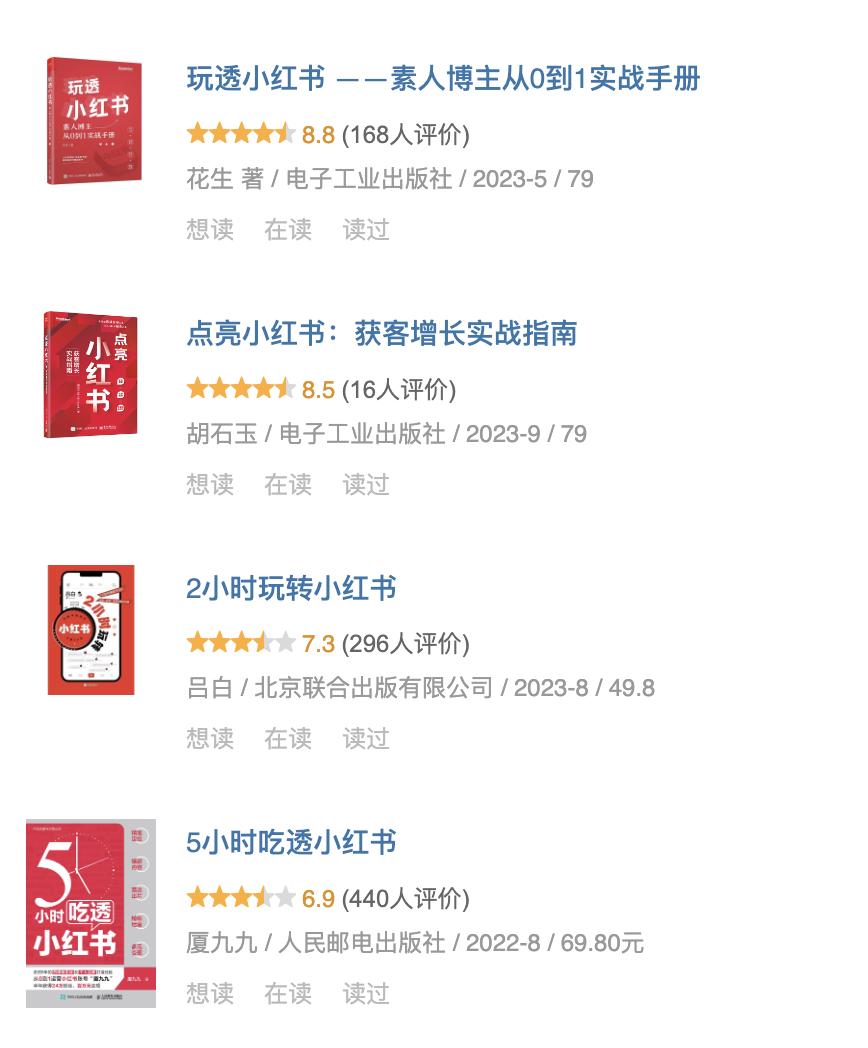868x1048 pixels.
Task: Open 点亮小红书：获客增长实战指南 title link
Action: tap(381, 334)
